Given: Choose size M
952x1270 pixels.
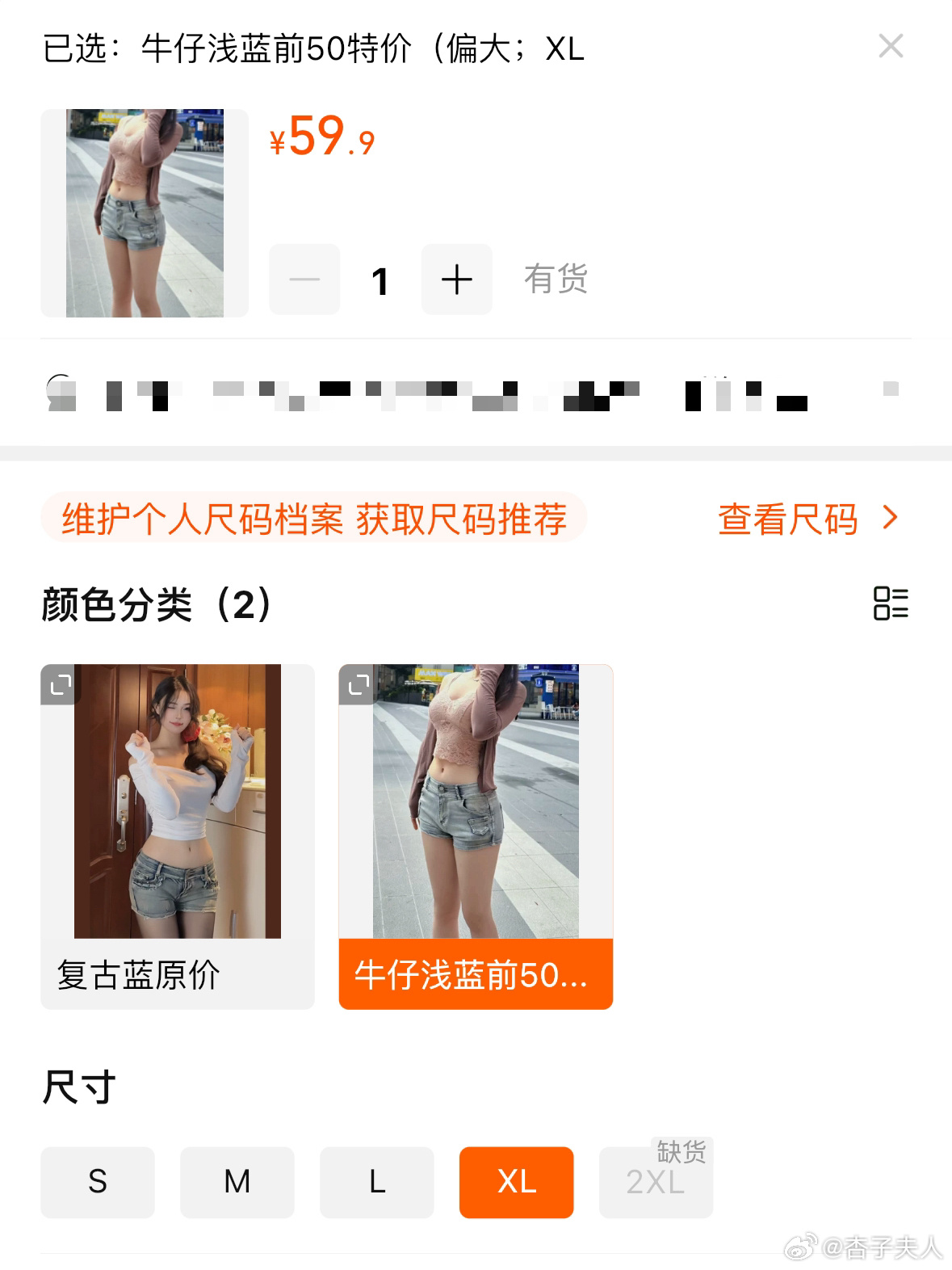Looking at the screenshot, I should click(237, 1181).
